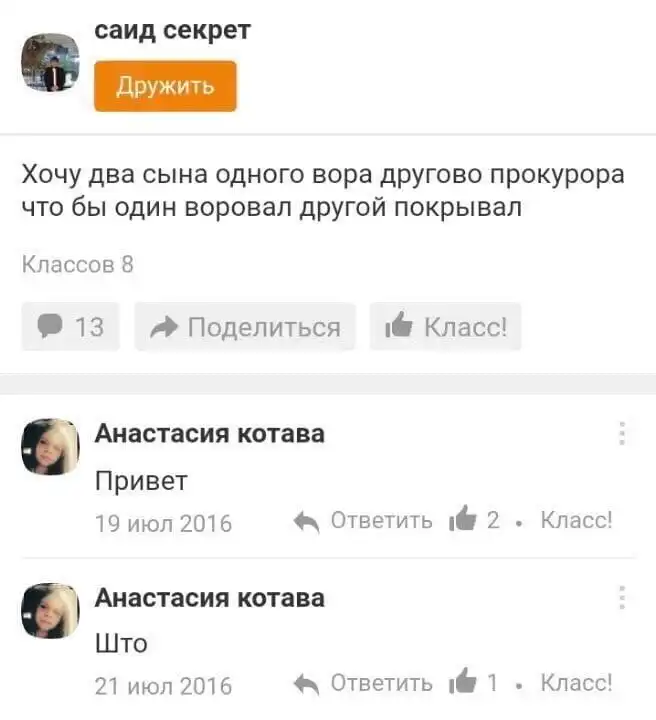Share the post via Поделиться

click(245, 327)
